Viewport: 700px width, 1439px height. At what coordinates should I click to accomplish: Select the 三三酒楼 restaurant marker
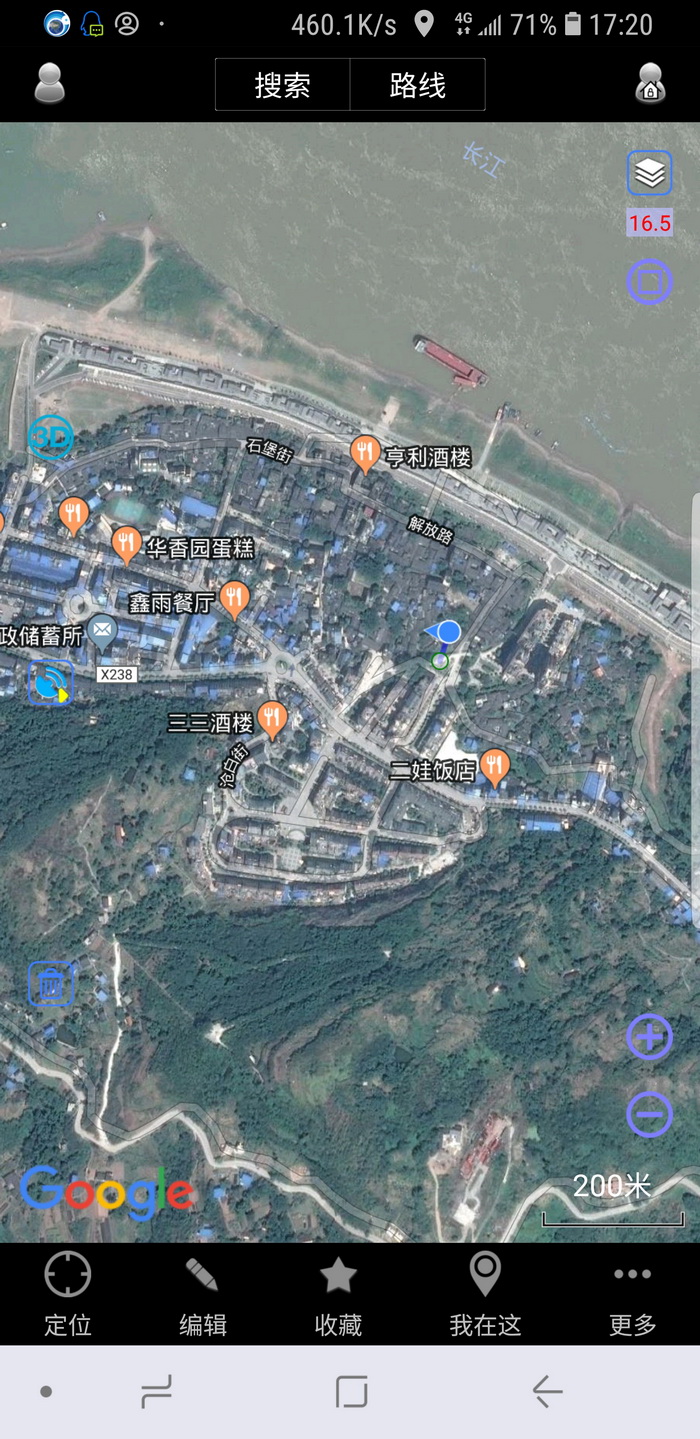(272, 719)
